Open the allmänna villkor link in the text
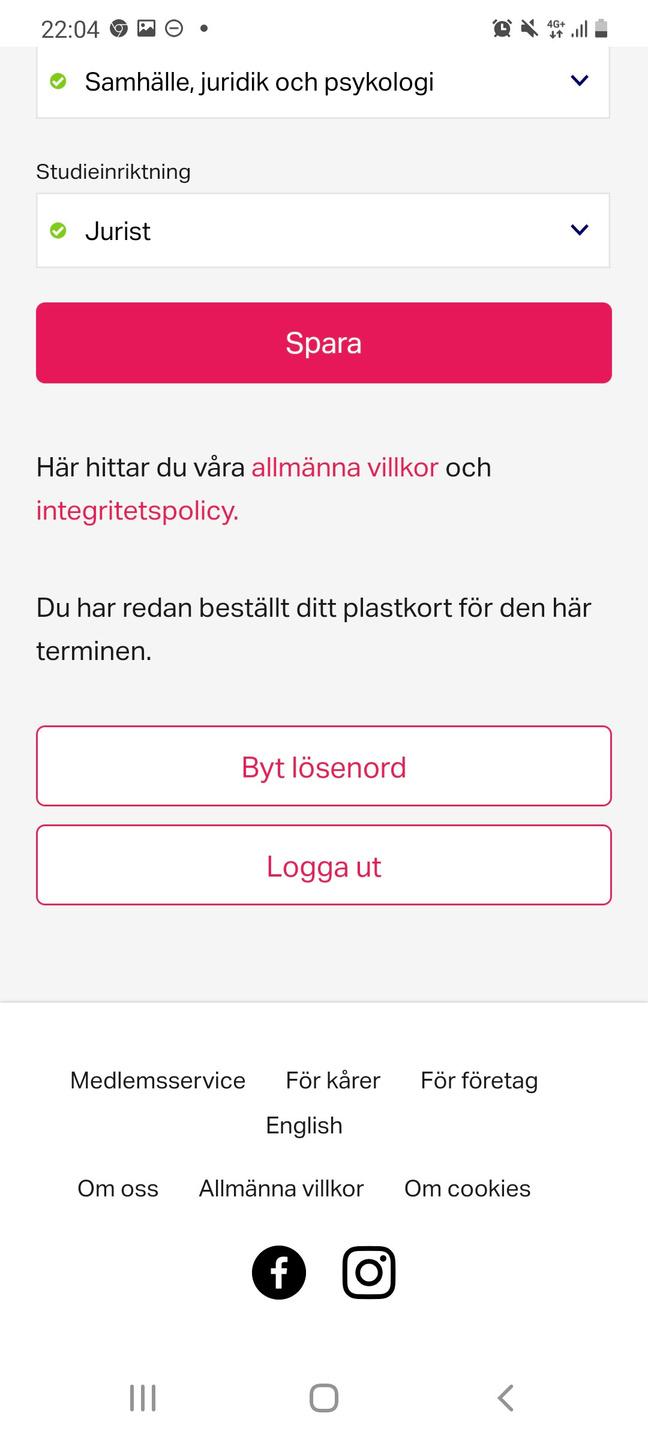 point(344,467)
